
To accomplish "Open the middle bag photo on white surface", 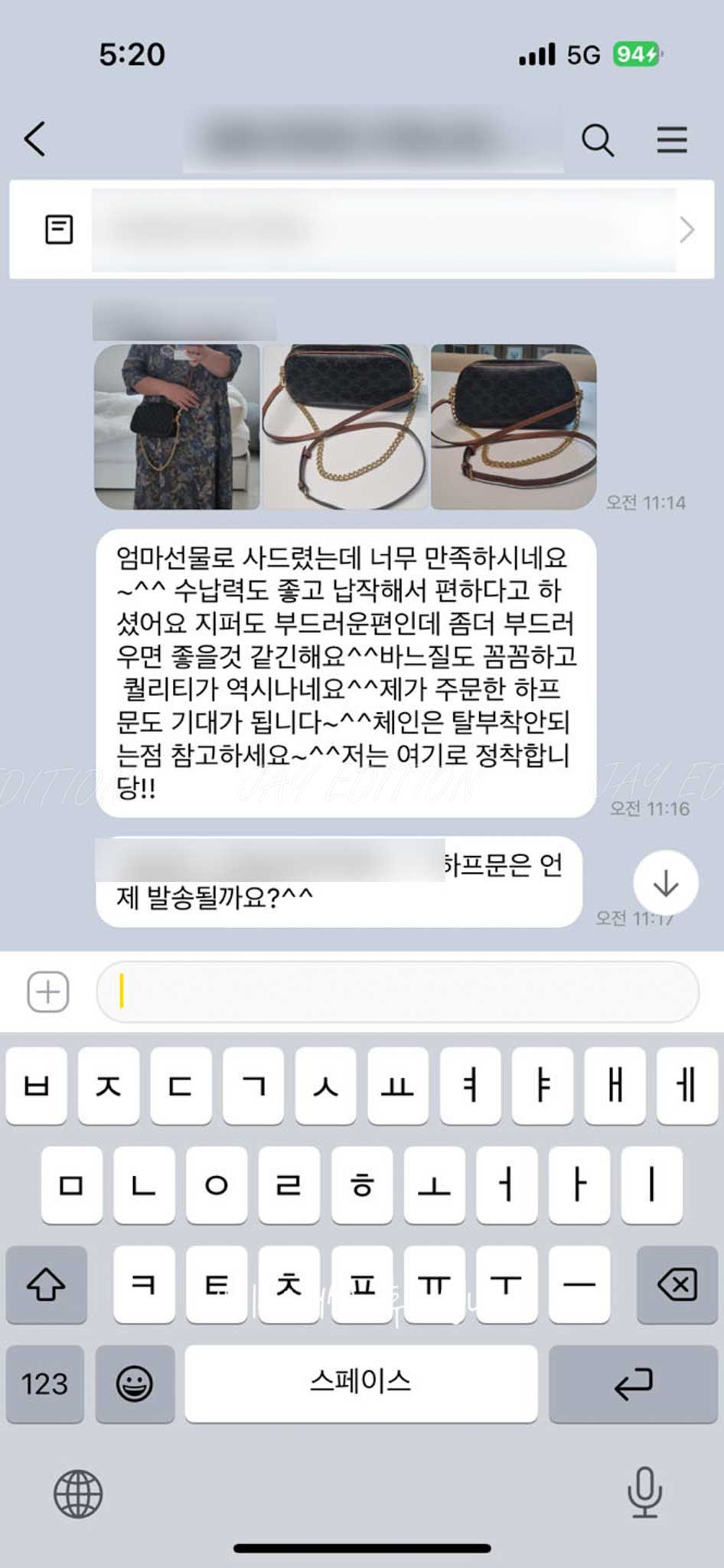I will [x=345, y=426].
